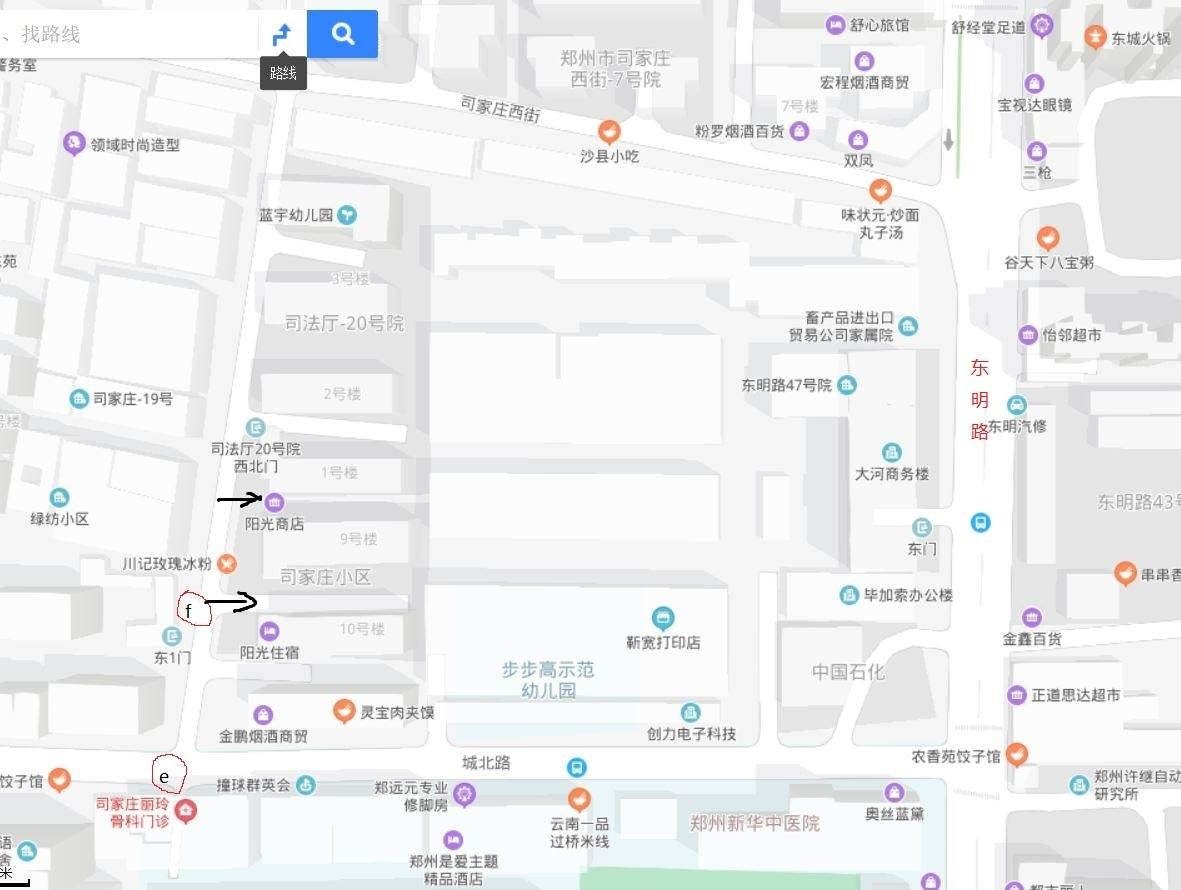Select the 灵宝肉夹馍 restaurant marker

(x=344, y=711)
